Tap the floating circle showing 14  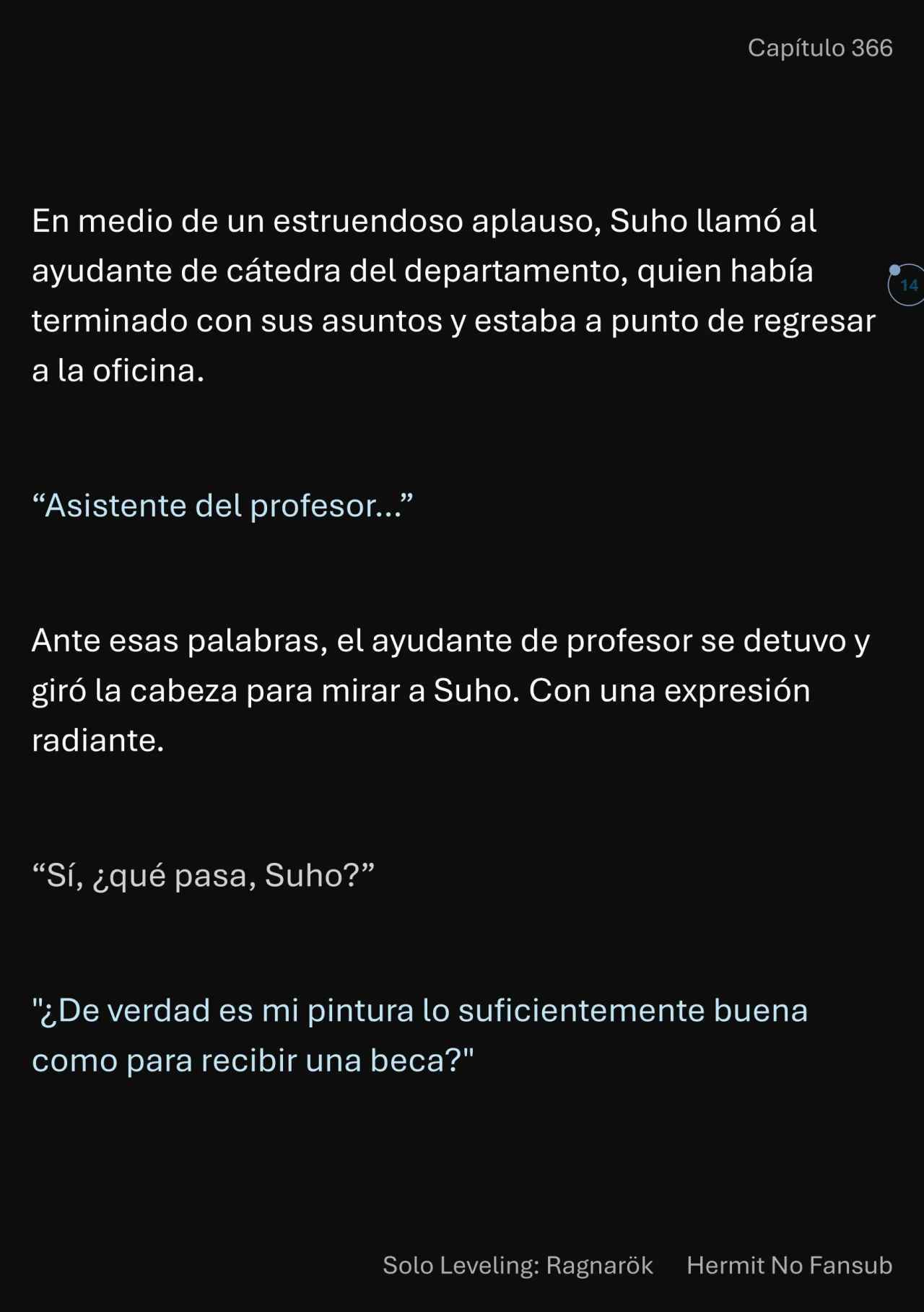pyautogui.click(x=907, y=285)
